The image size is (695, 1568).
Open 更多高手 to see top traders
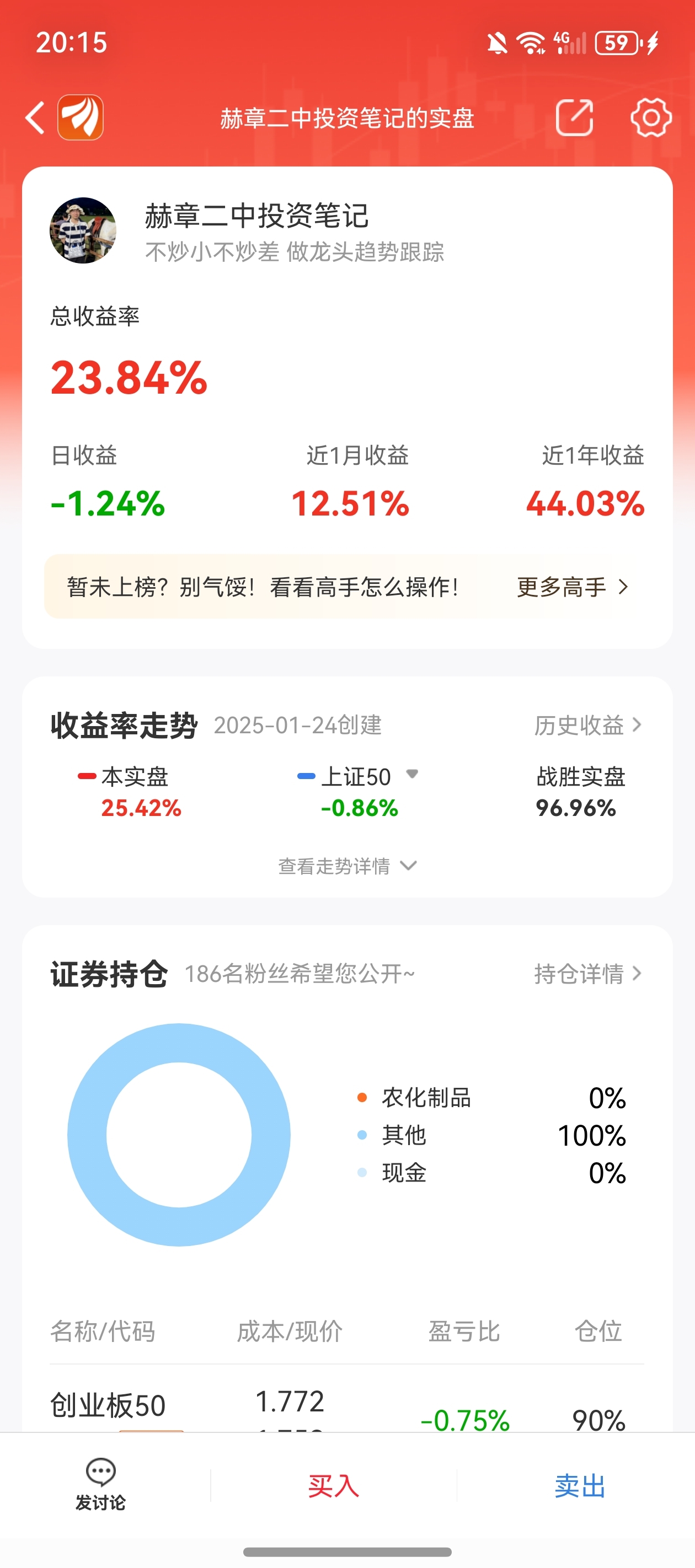tap(573, 587)
